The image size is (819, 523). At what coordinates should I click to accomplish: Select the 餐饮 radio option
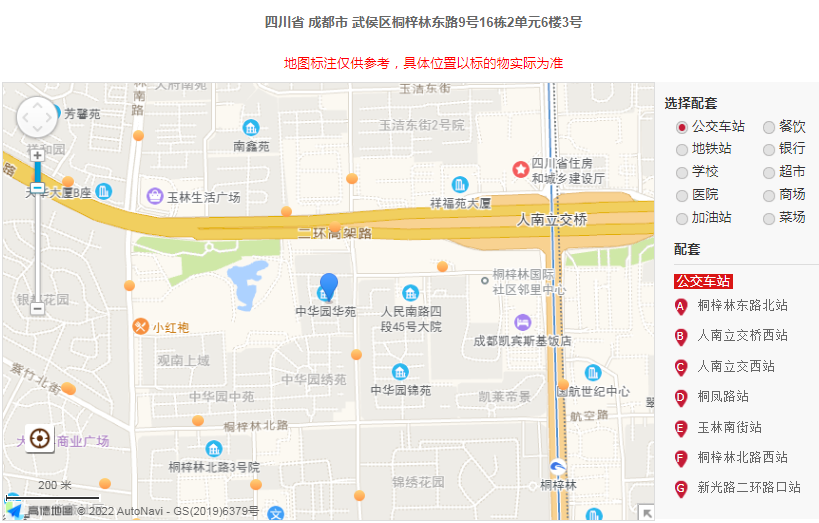click(x=769, y=127)
